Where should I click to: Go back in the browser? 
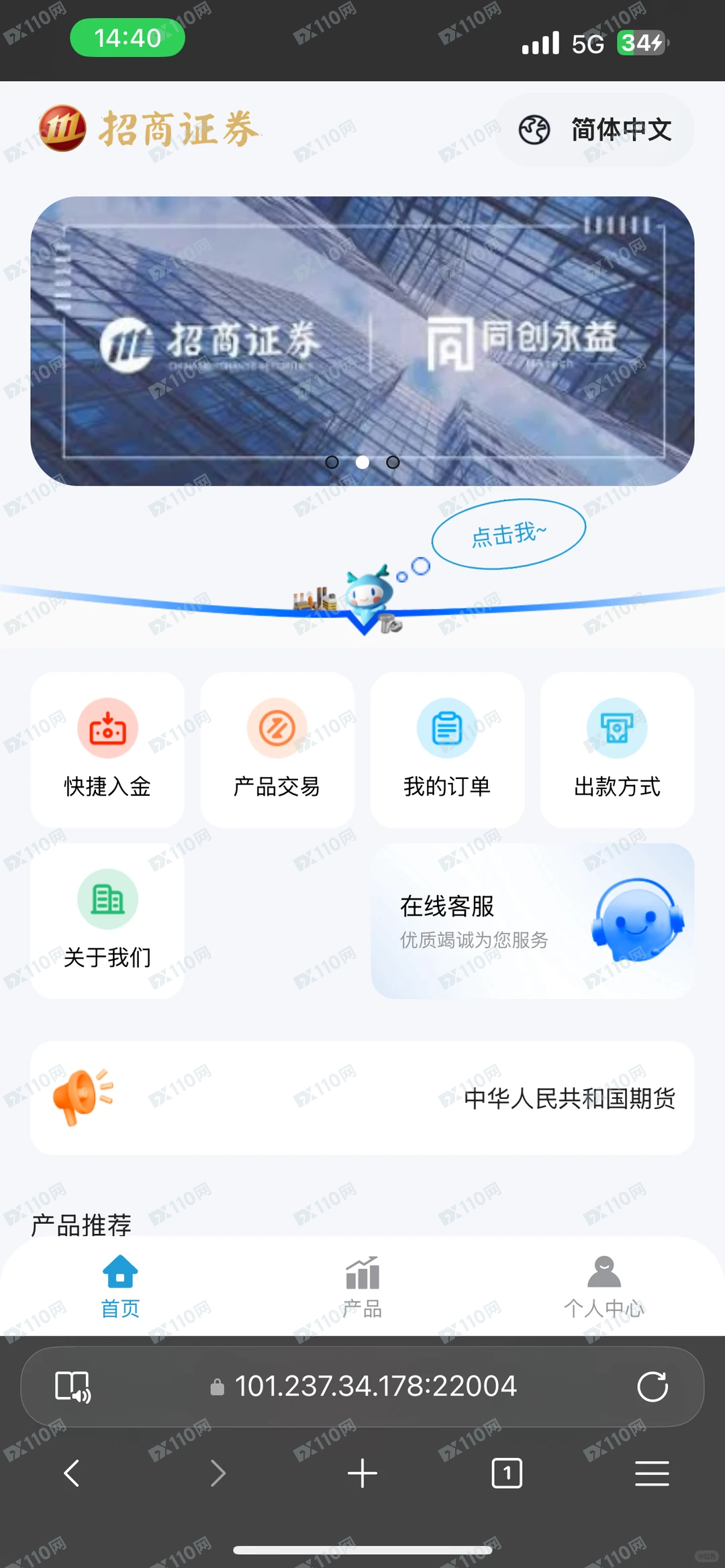pos(72,1473)
